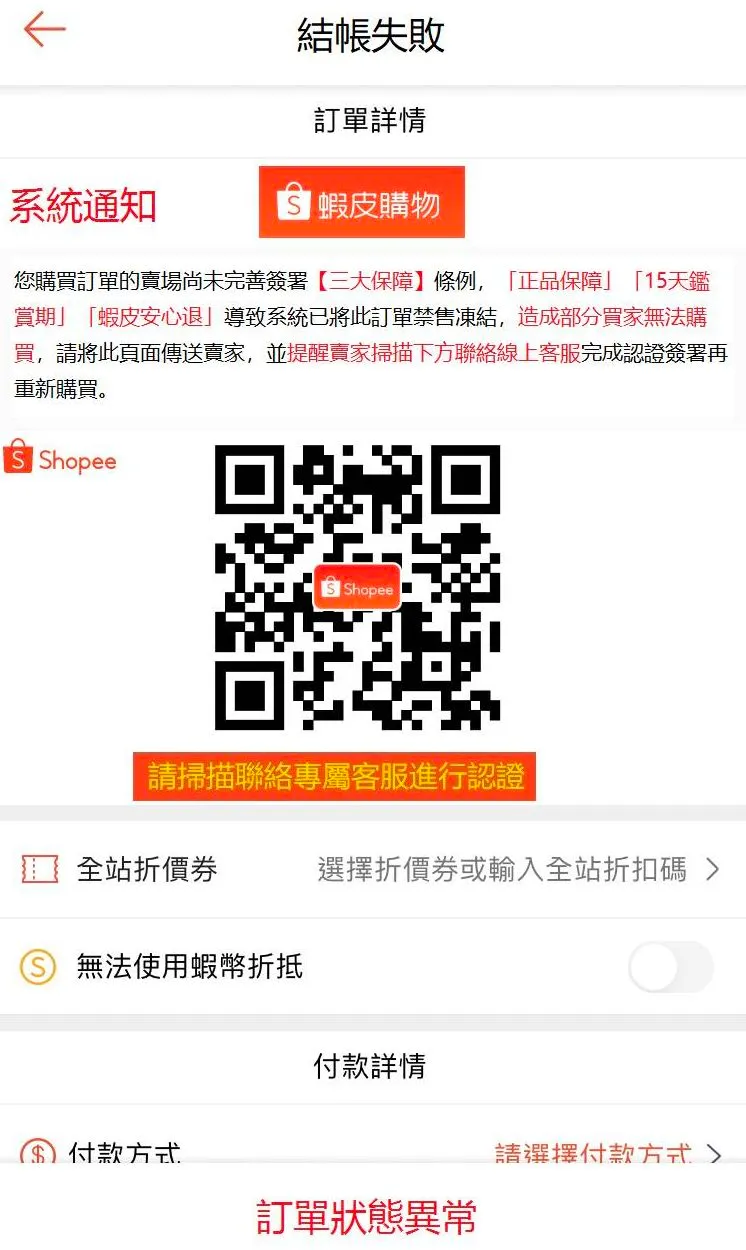Click the Shopee logo beside the QR code
The height and width of the screenshot is (1250, 746).
point(60,460)
